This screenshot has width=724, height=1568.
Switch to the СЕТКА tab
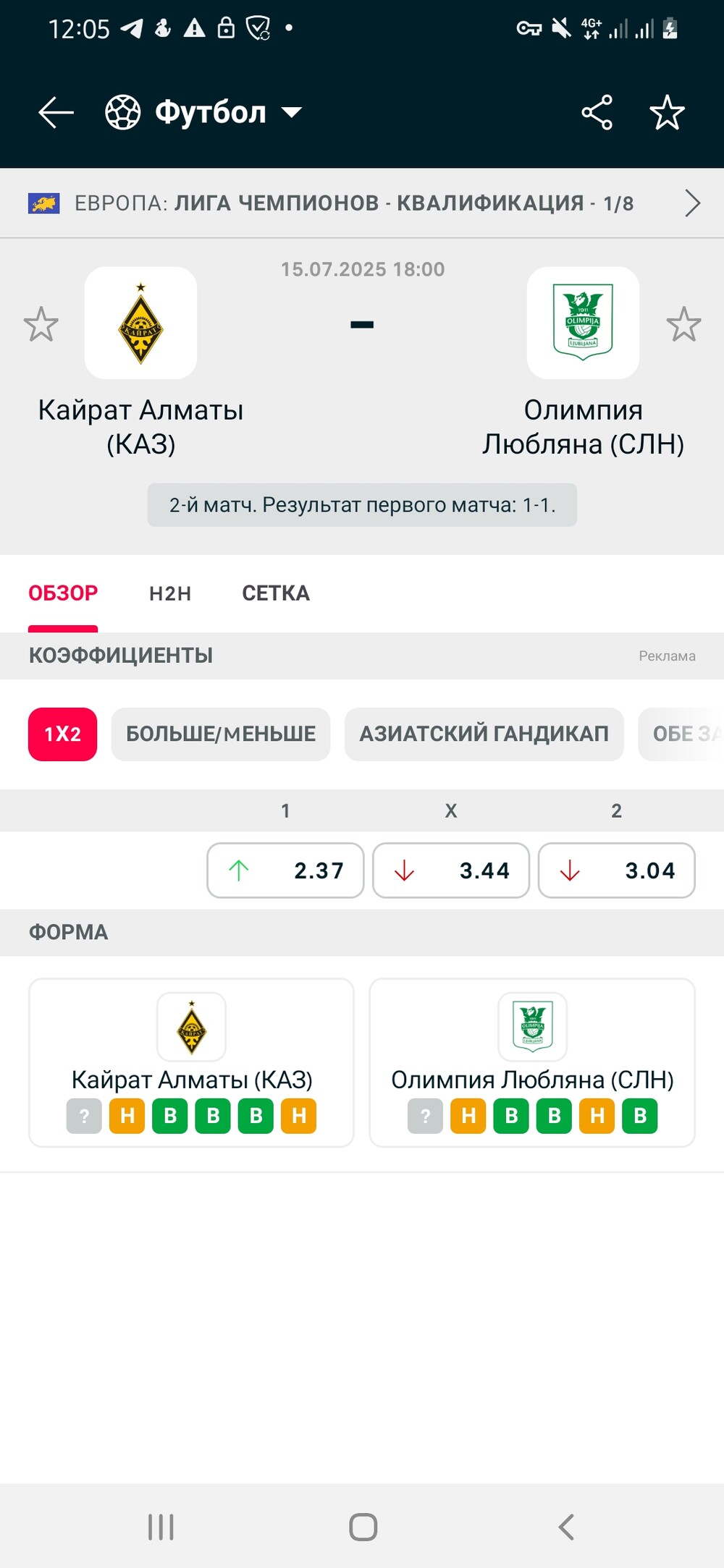(276, 593)
